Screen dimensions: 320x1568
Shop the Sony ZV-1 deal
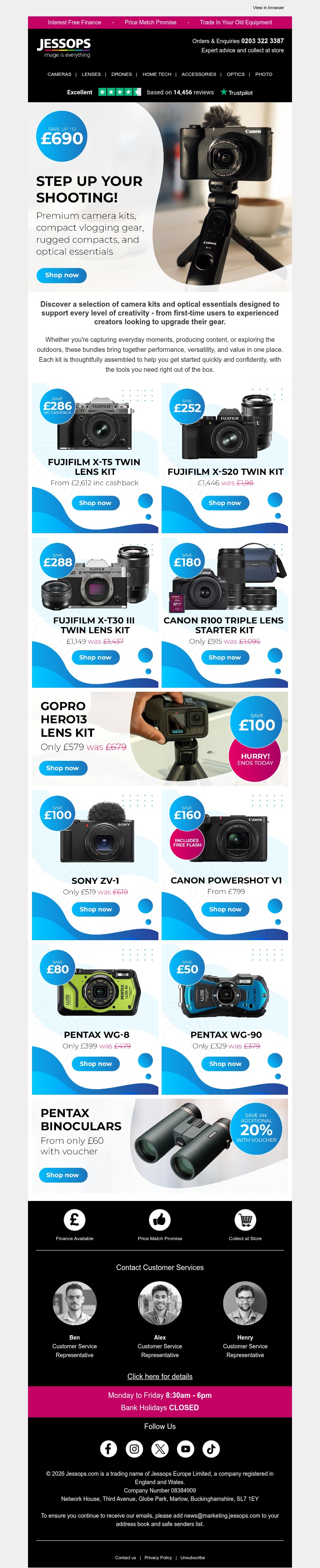[x=96, y=909]
